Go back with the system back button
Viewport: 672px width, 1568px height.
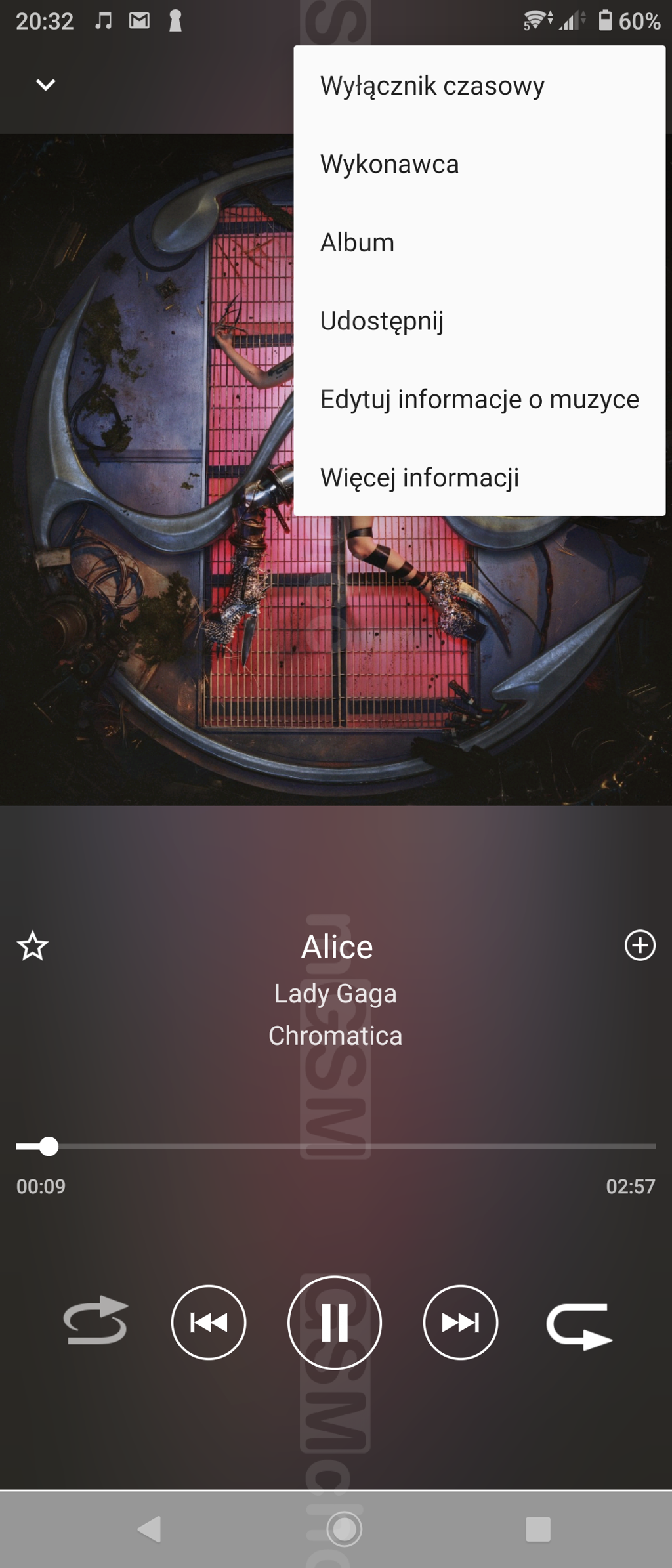pyautogui.click(x=150, y=1529)
